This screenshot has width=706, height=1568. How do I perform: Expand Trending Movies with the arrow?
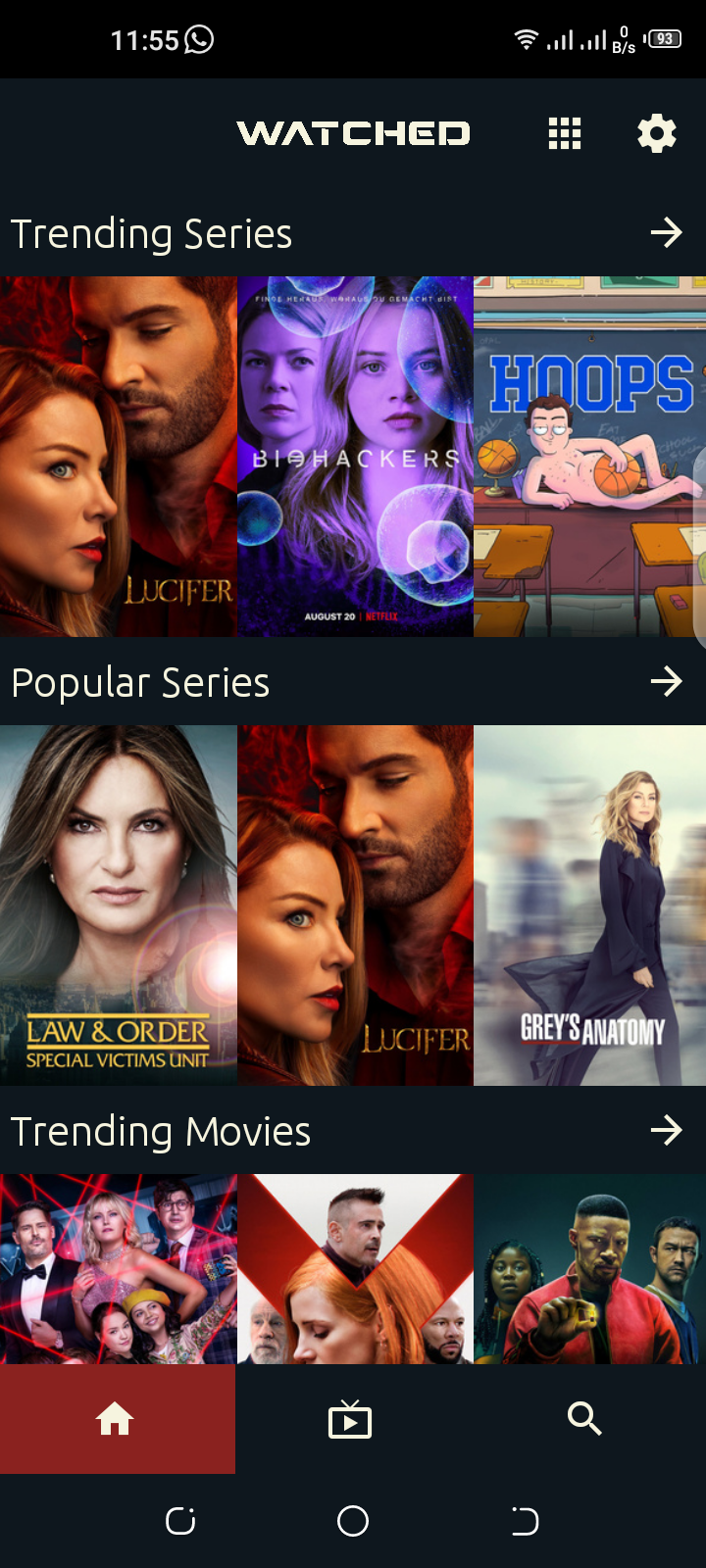(667, 1130)
